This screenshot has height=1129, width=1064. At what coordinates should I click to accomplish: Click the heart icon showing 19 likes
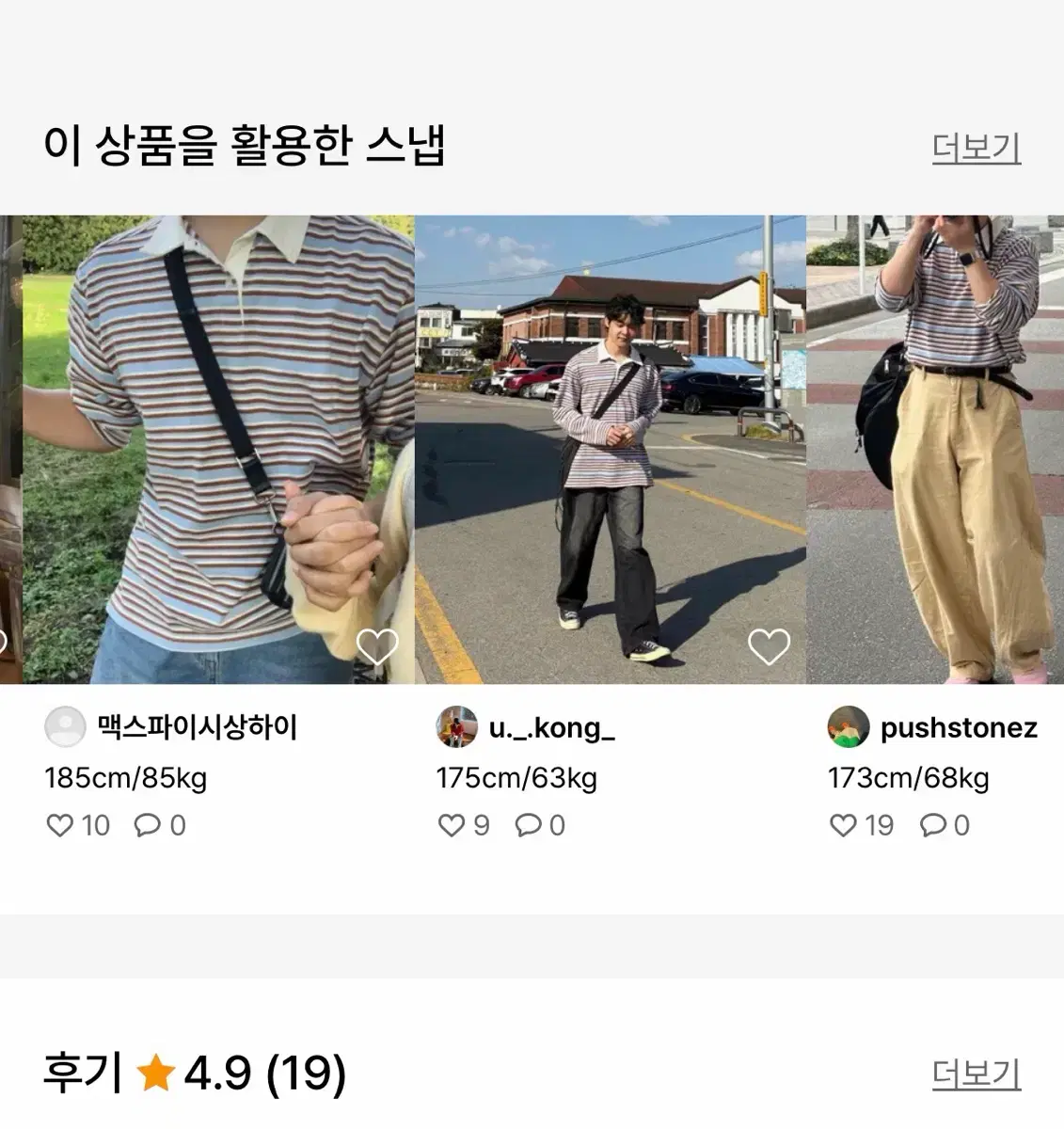pyautogui.click(x=846, y=825)
